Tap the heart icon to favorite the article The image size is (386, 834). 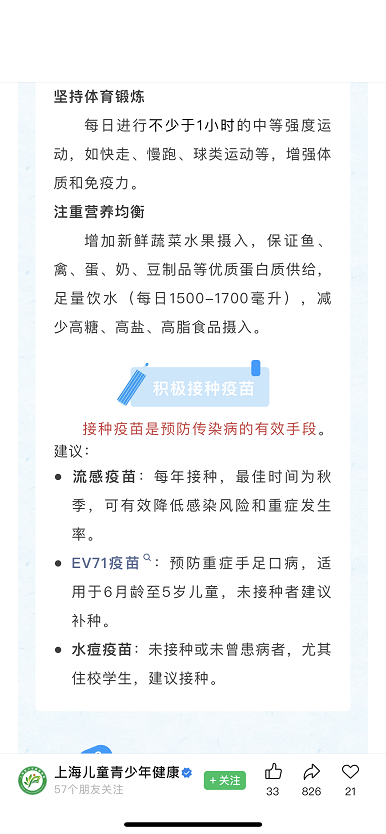point(350,772)
